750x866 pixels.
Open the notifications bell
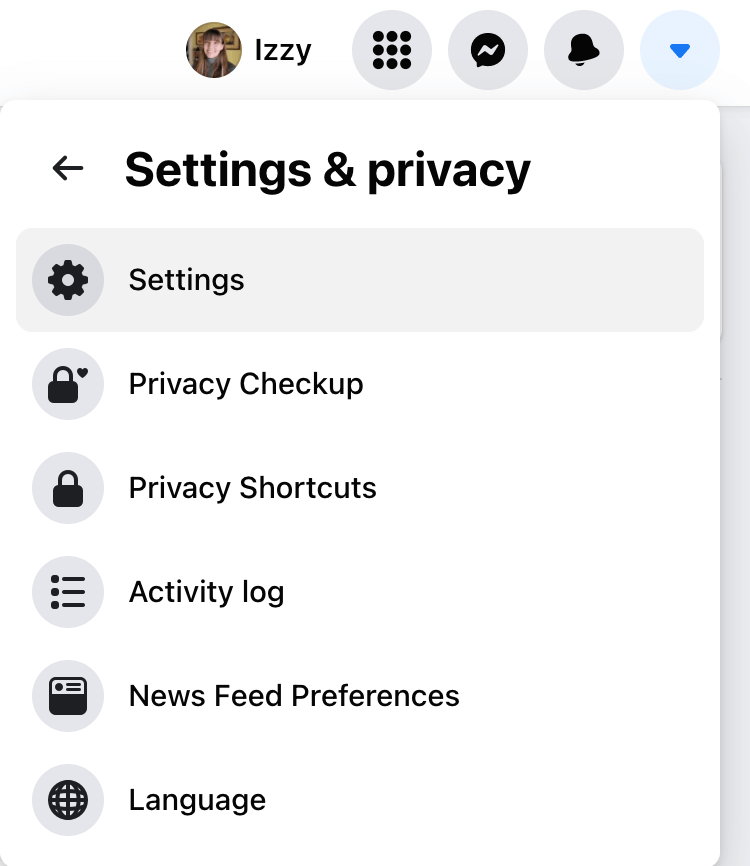tap(584, 50)
